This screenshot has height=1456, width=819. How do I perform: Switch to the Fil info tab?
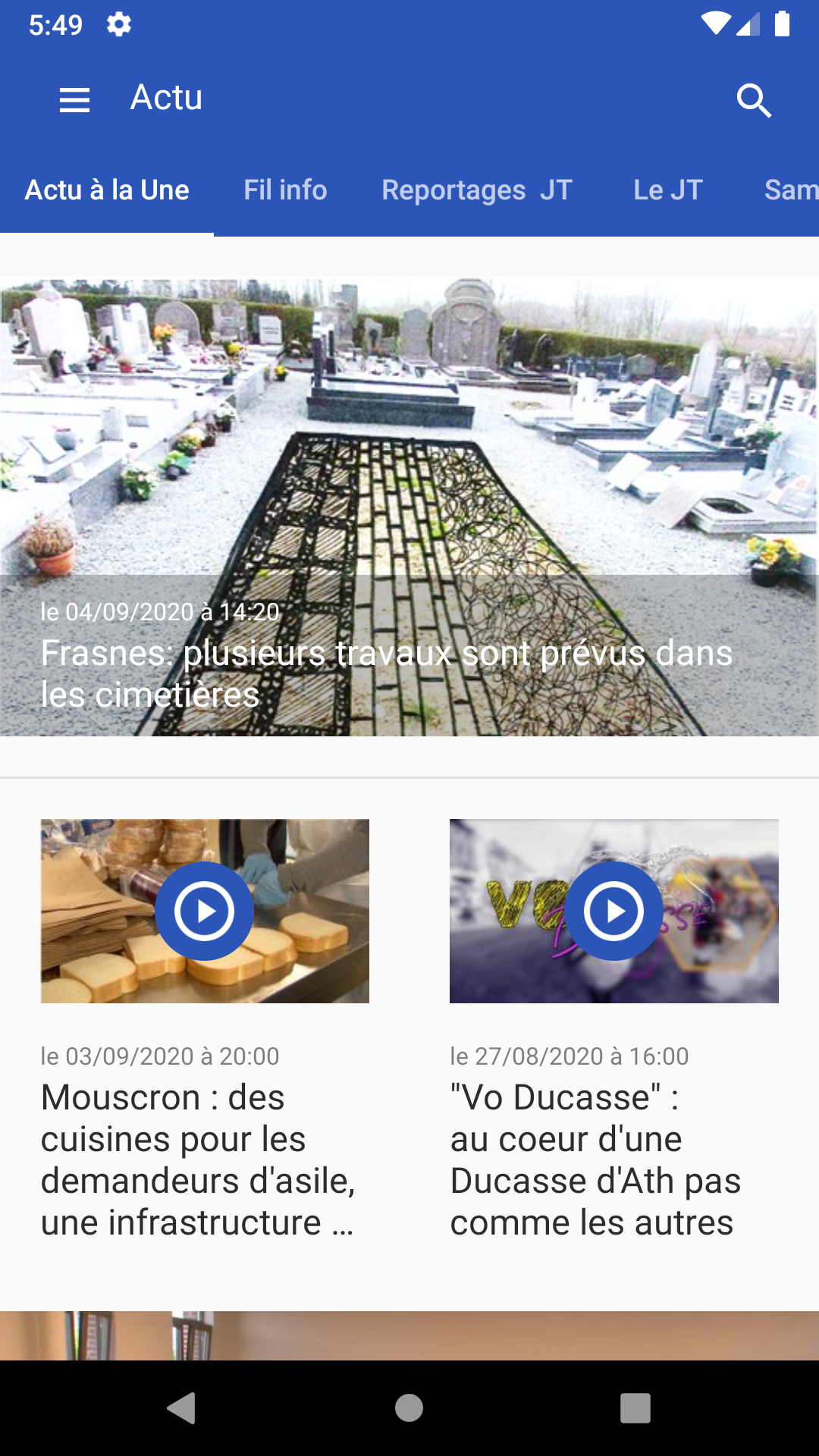coord(285,190)
